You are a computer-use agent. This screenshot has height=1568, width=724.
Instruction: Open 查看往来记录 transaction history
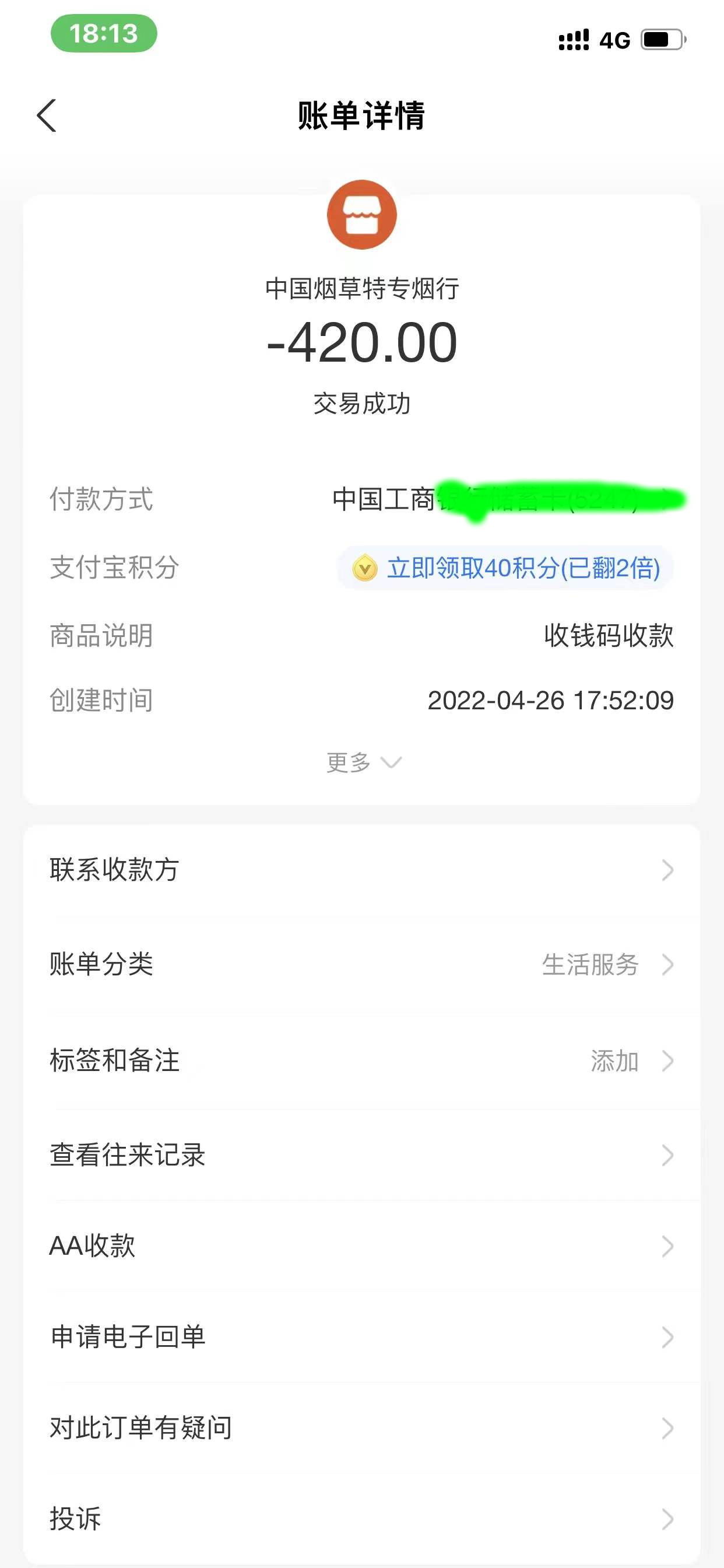click(361, 1154)
